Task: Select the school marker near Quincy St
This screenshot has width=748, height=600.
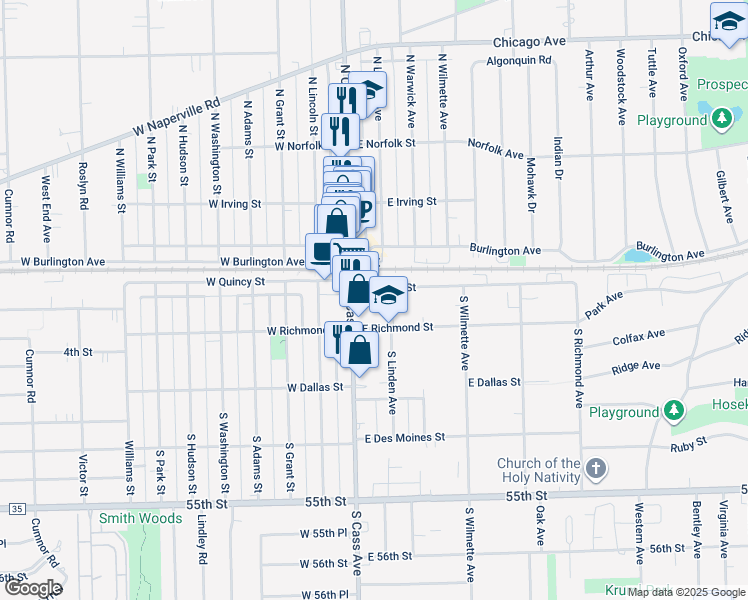Action: [x=388, y=295]
